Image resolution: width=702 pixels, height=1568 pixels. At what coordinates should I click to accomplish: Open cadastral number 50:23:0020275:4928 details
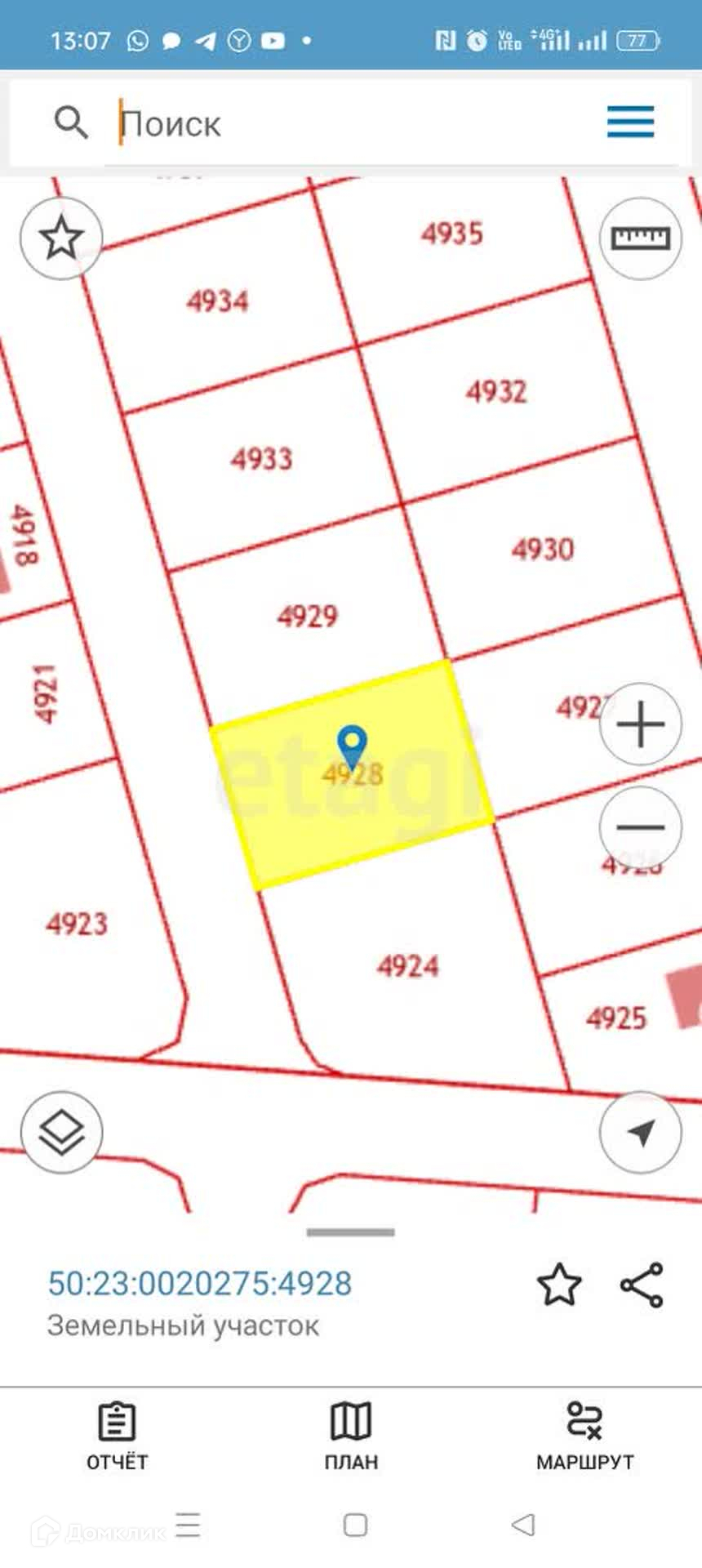[200, 1284]
